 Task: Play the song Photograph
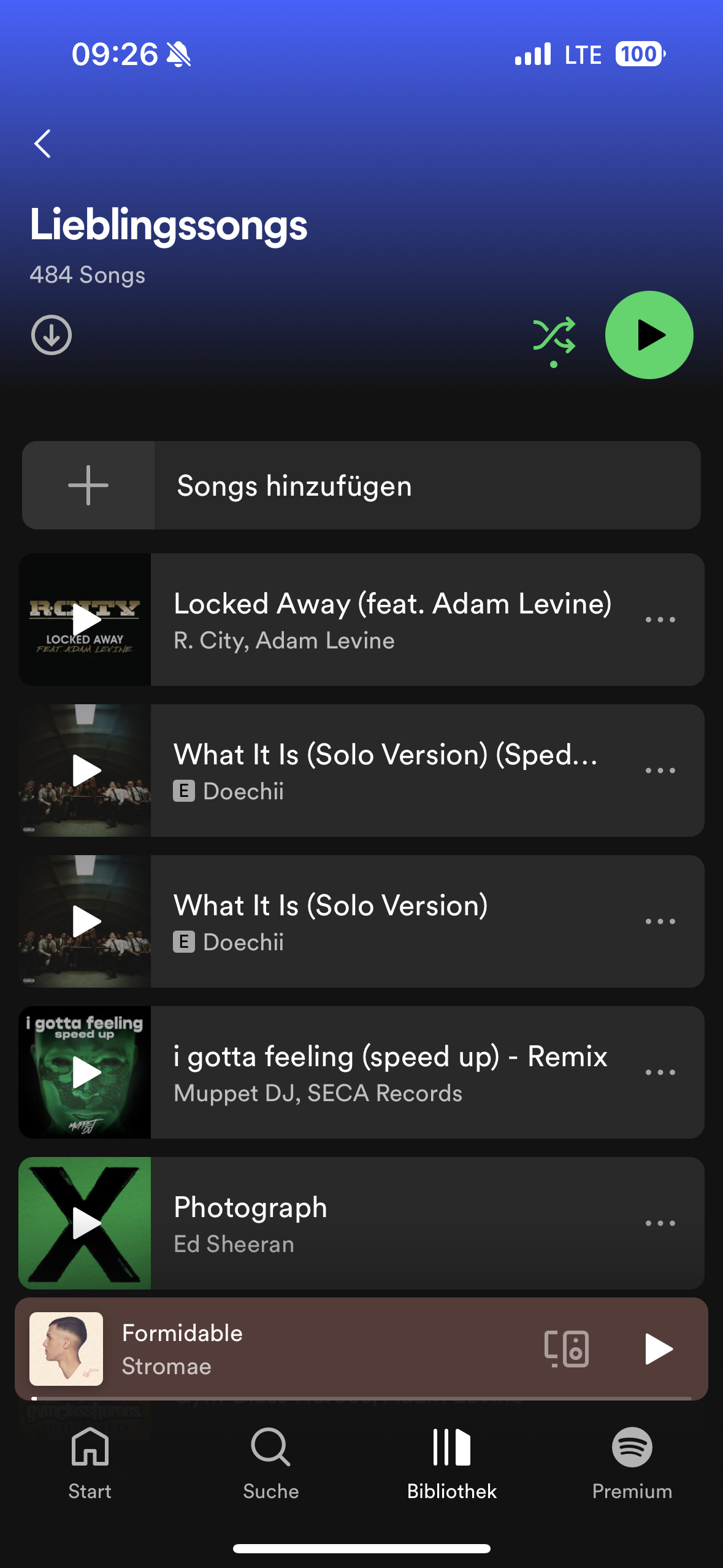[x=84, y=1223]
